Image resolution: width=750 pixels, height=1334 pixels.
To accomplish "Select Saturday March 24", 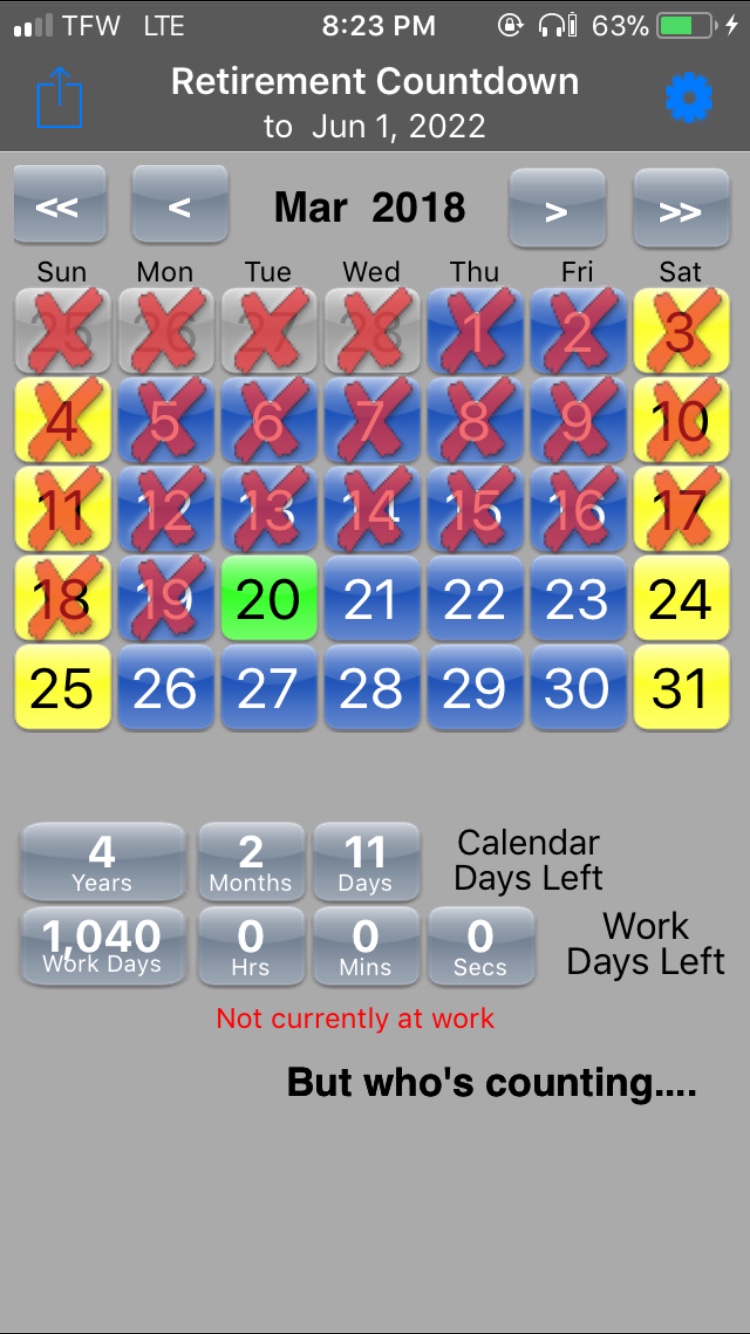I will click(680, 598).
